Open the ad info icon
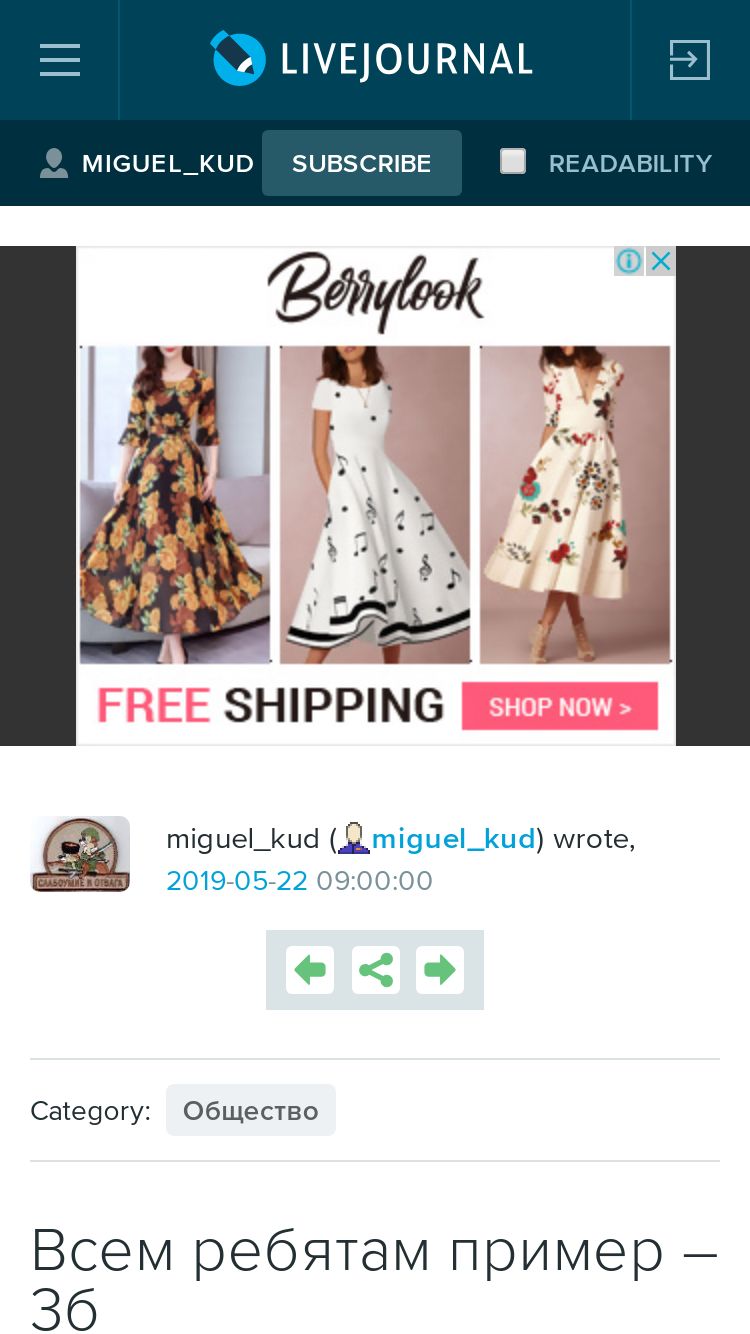Viewport: 750px width, 1334px height. pos(629,261)
